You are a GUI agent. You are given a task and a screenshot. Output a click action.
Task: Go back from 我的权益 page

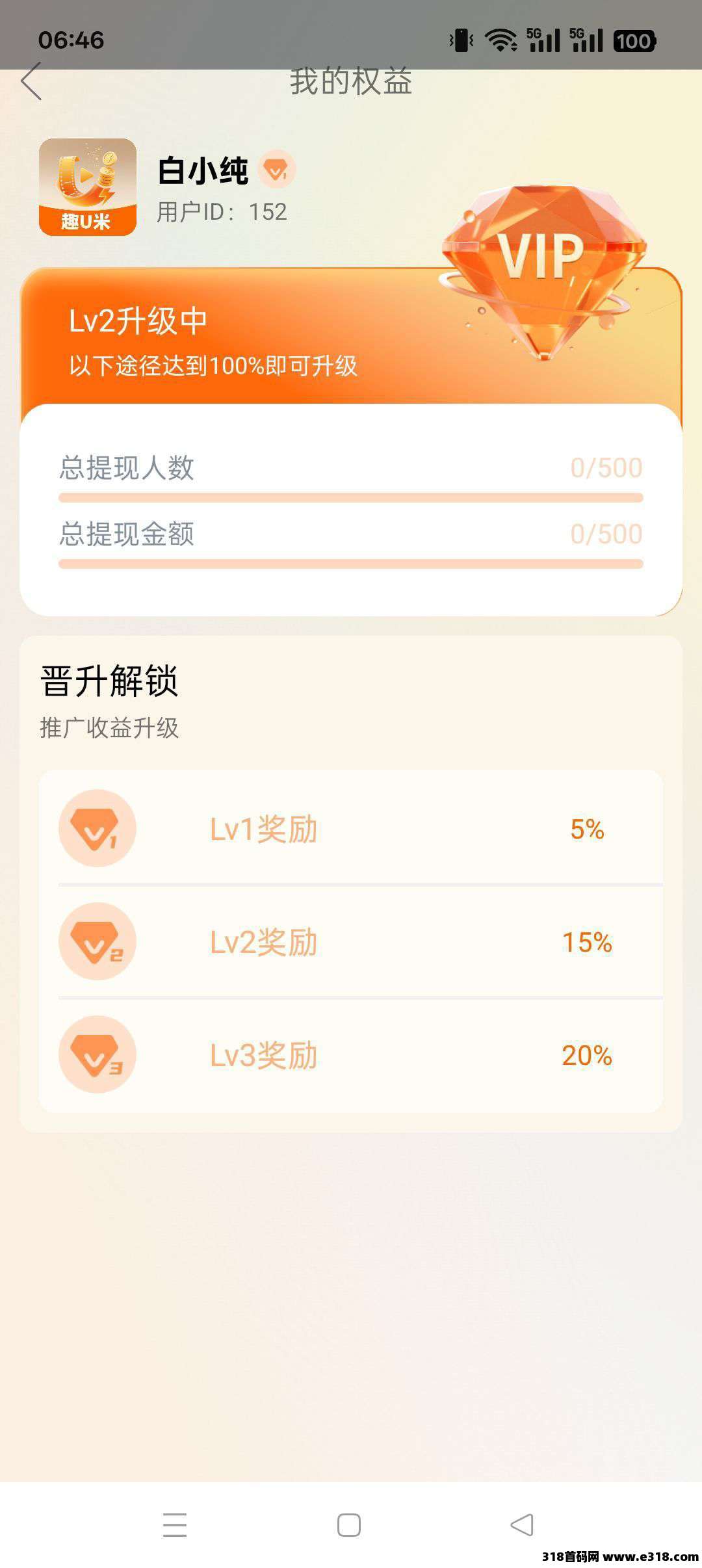coord(31,82)
